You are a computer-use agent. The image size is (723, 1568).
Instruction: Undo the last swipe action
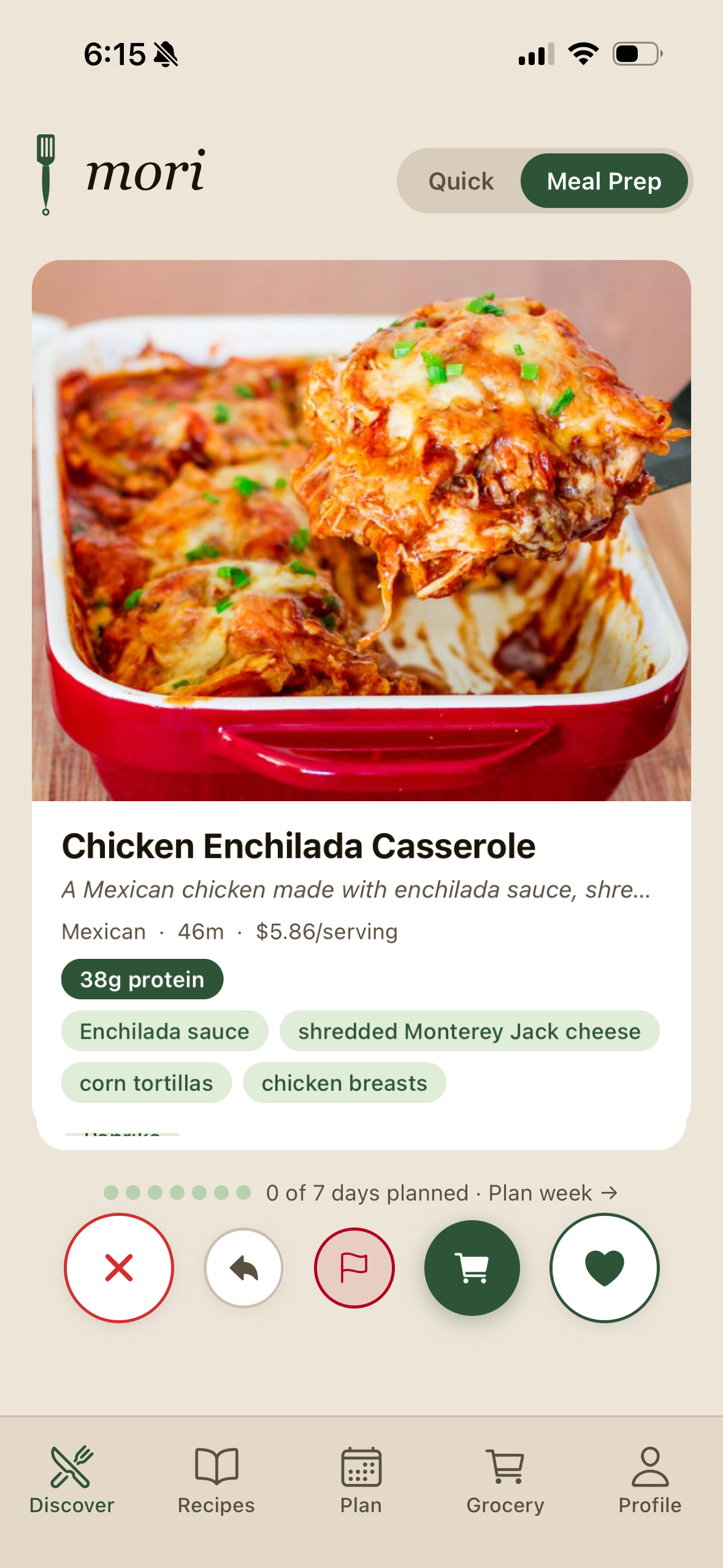click(x=244, y=1267)
